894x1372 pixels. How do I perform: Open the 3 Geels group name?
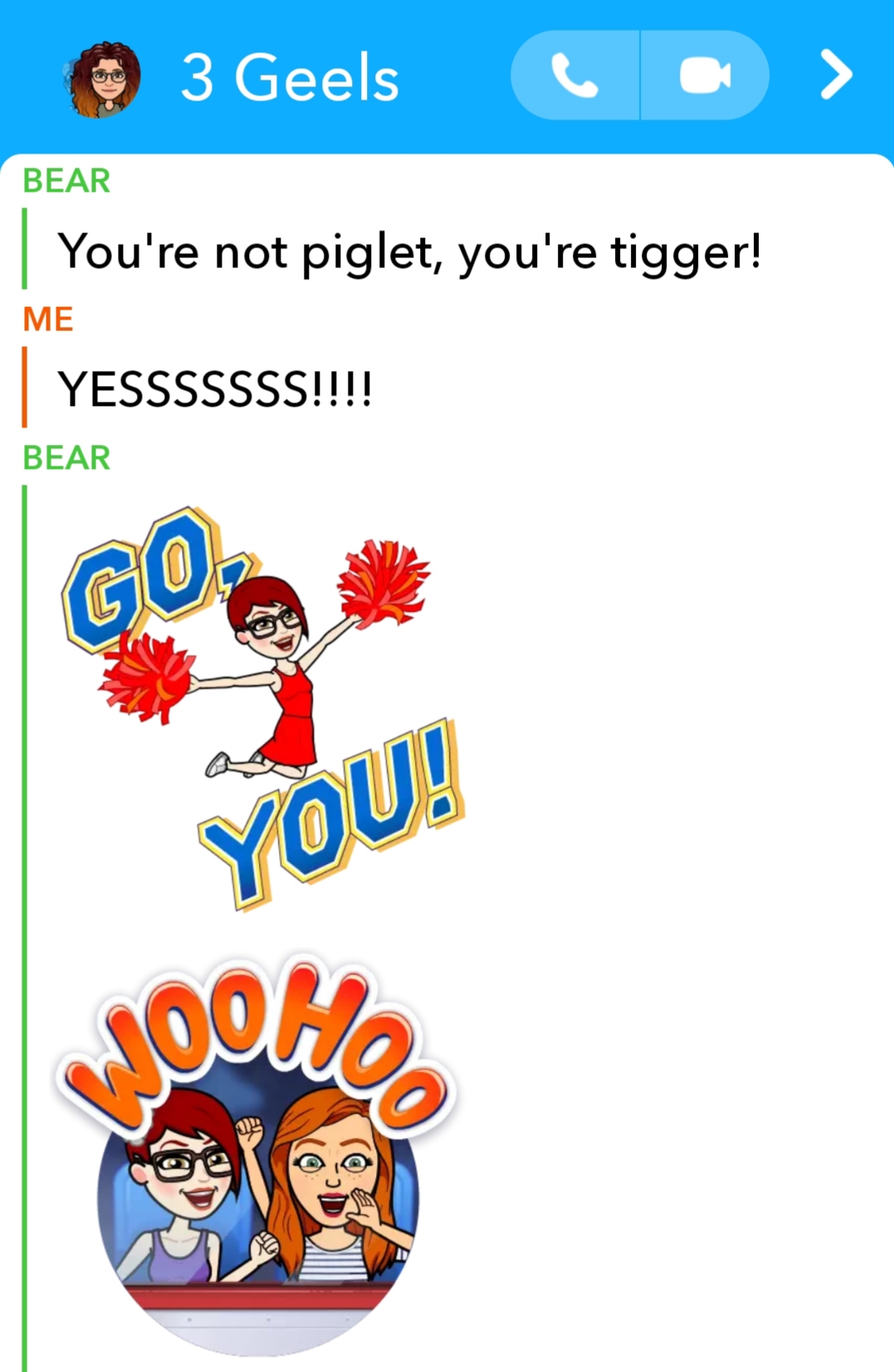(290, 78)
